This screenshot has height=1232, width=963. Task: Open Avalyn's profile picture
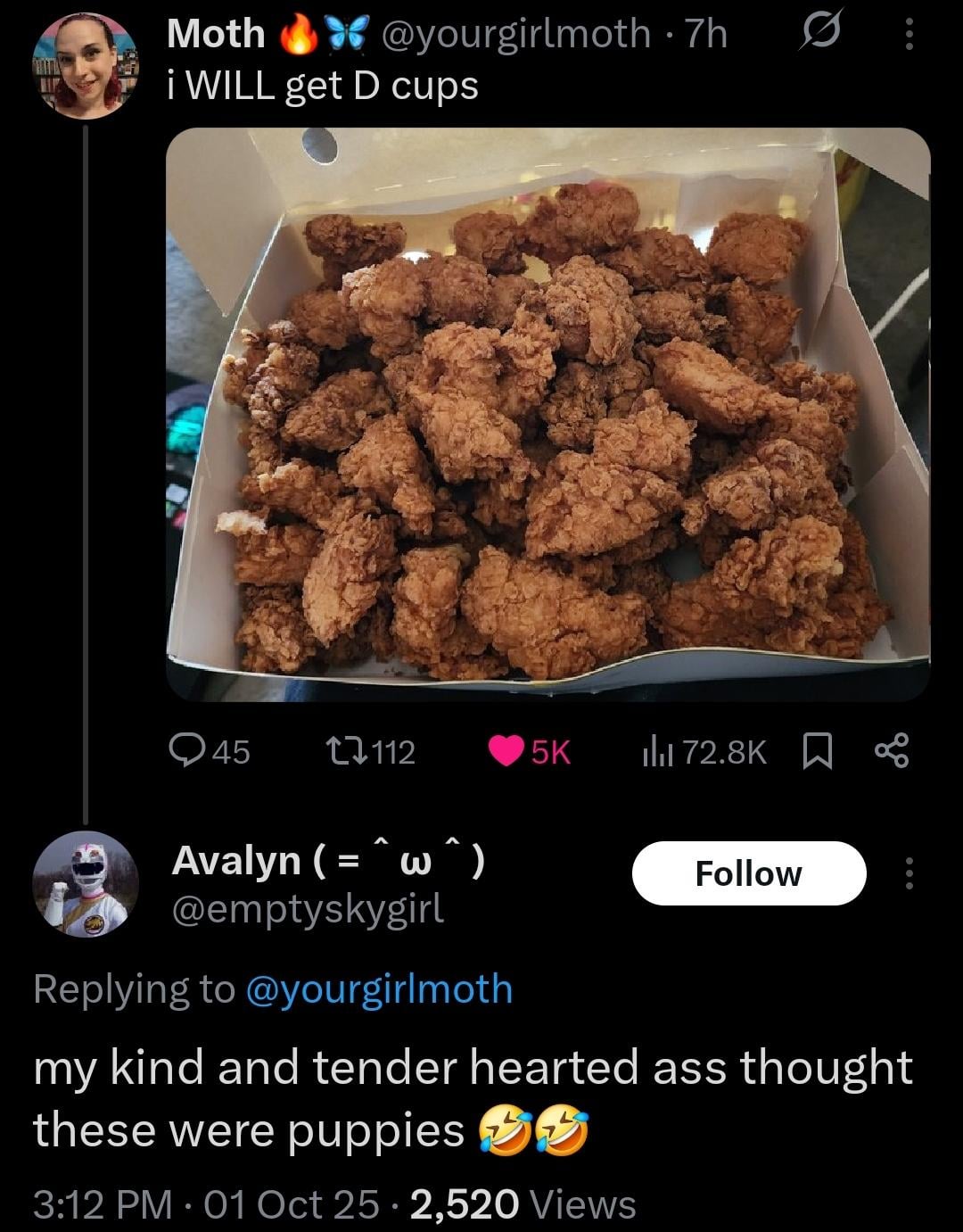pos(86,886)
